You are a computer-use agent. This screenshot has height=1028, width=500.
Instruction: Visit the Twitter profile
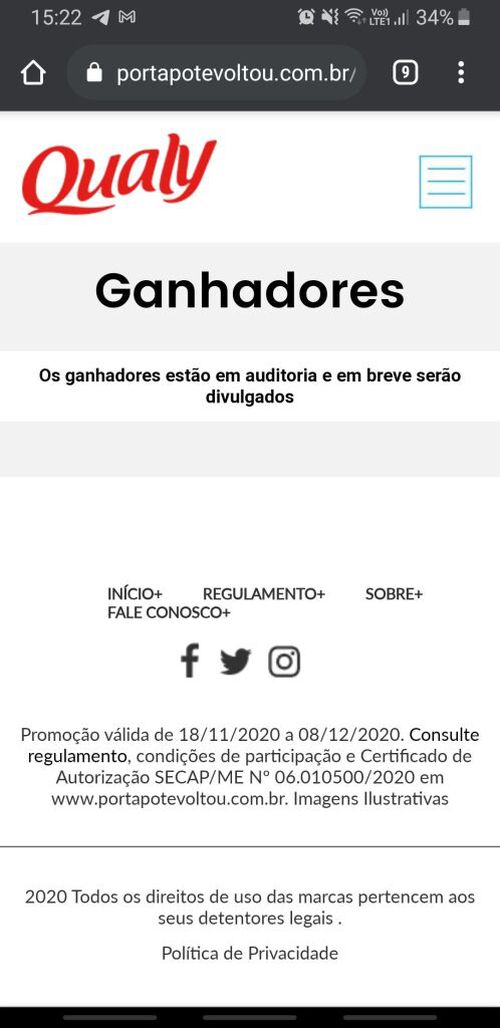(235, 662)
